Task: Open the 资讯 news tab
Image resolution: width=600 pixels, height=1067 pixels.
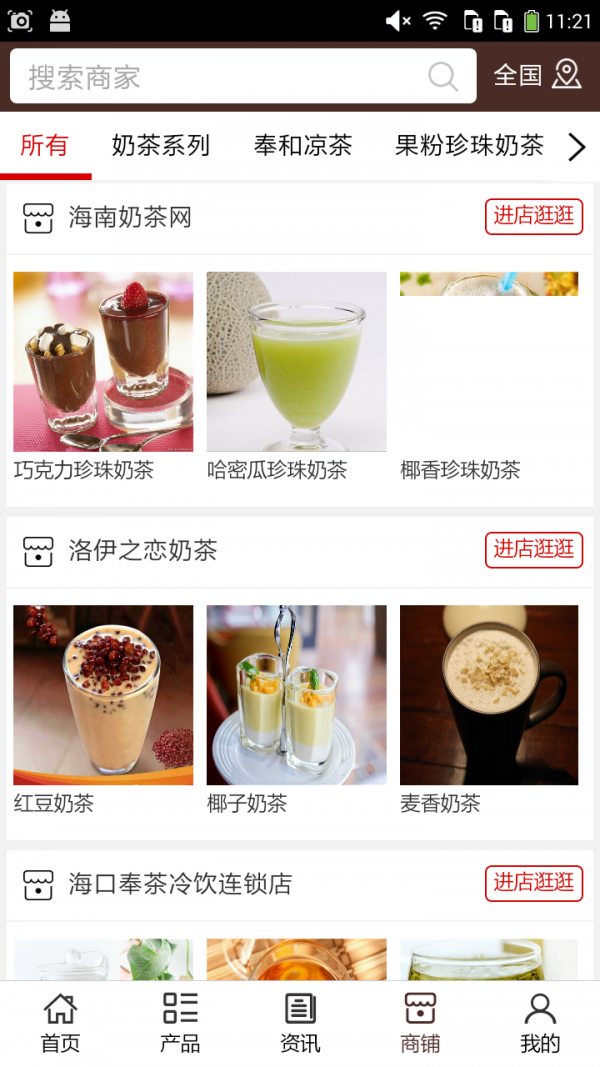Action: pos(300,1023)
